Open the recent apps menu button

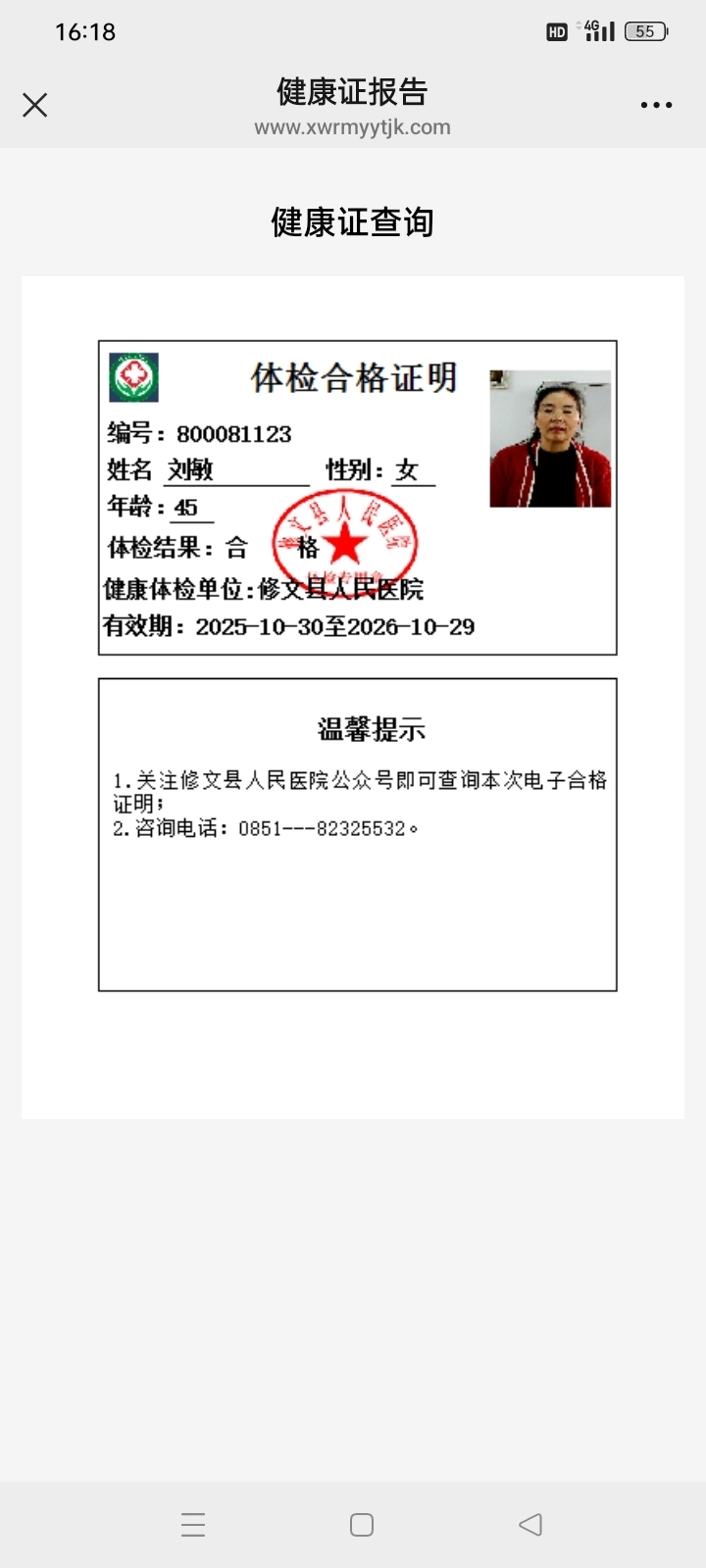[193, 1524]
